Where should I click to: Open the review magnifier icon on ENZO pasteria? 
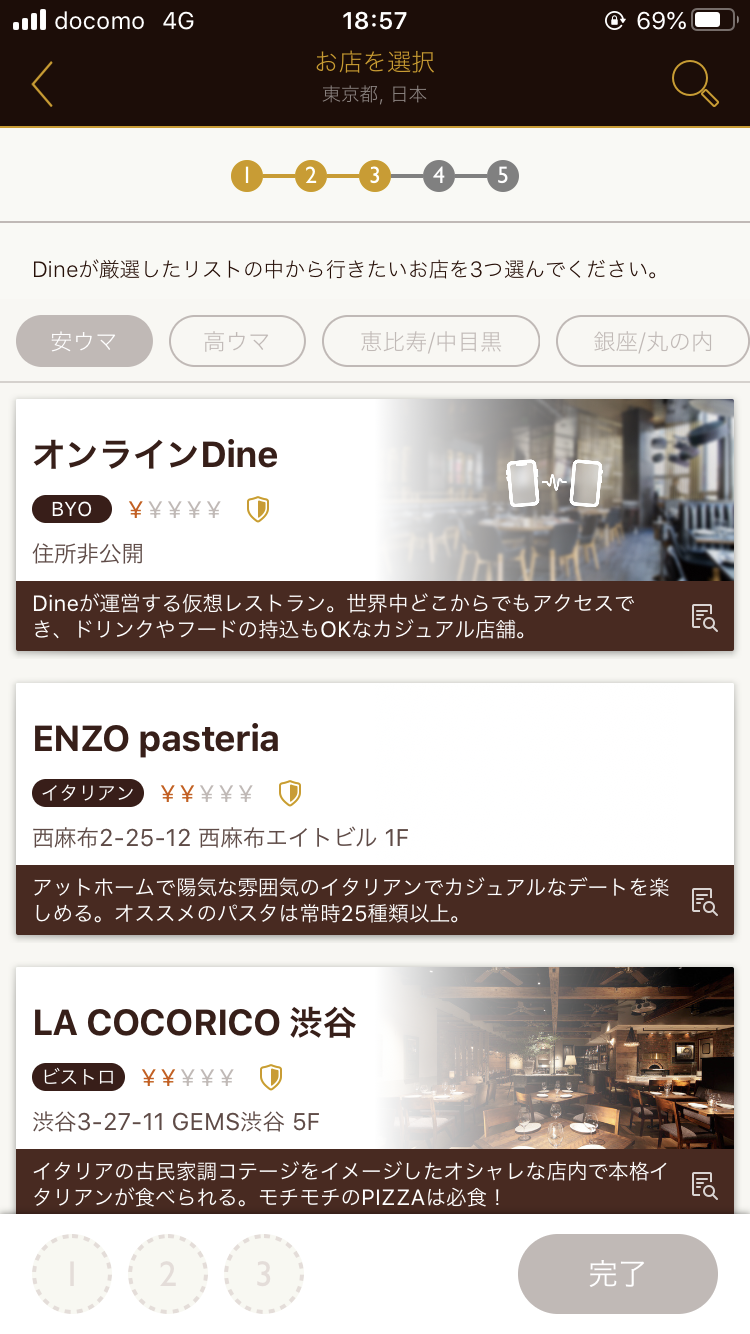[x=704, y=902]
